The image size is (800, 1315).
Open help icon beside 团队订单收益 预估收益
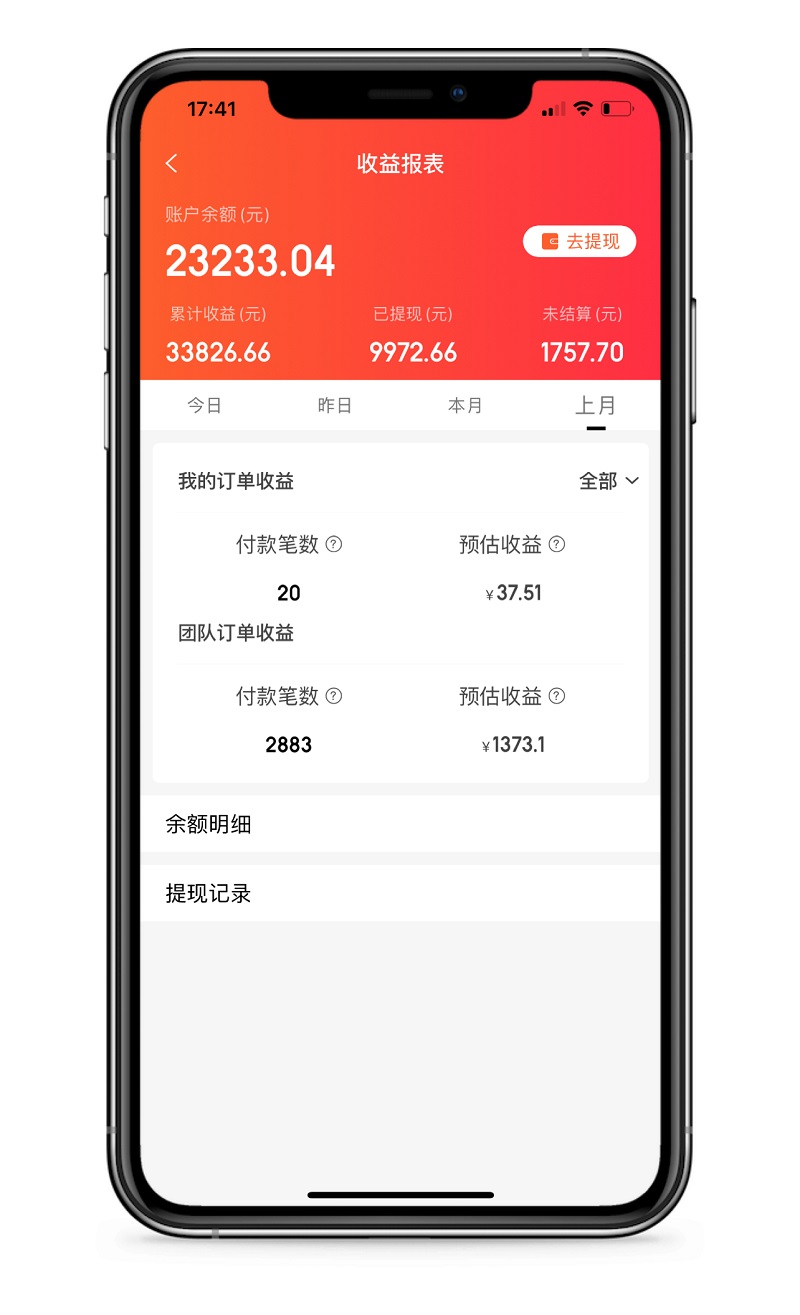(557, 696)
